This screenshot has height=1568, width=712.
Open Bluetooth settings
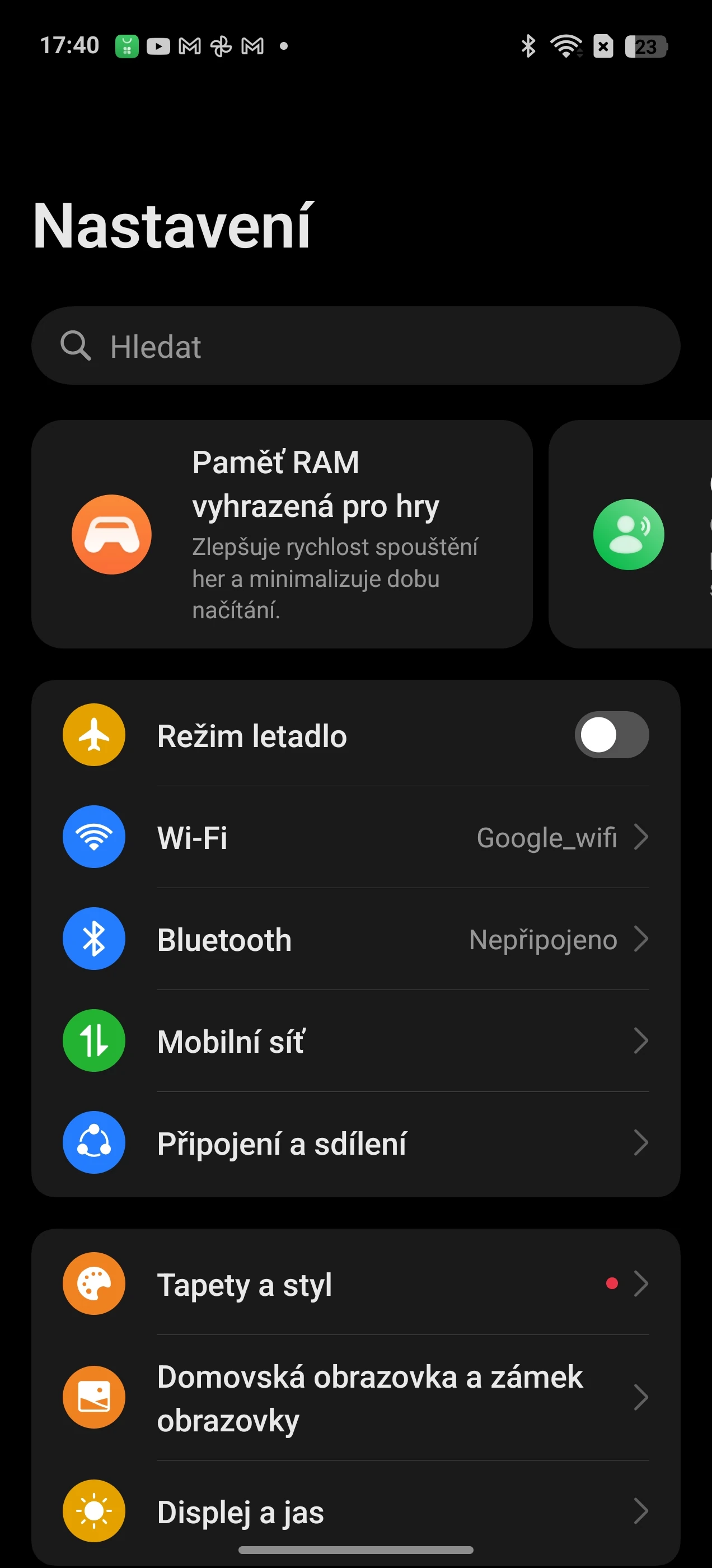(x=355, y=939)
